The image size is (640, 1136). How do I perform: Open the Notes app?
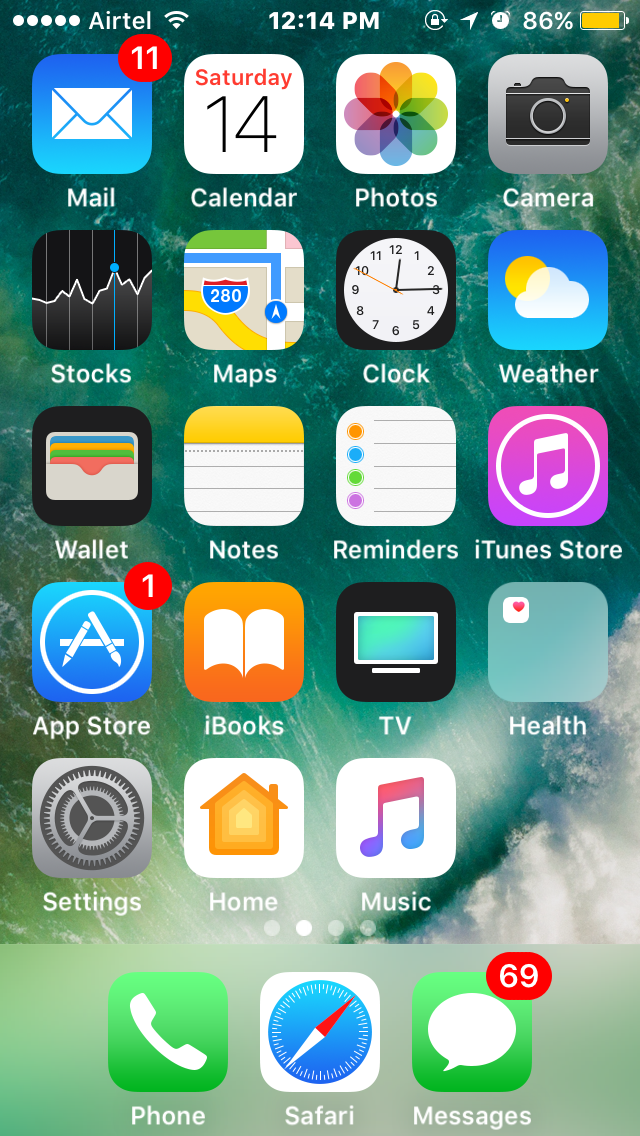pyautogui.click(x=244, y=466)
